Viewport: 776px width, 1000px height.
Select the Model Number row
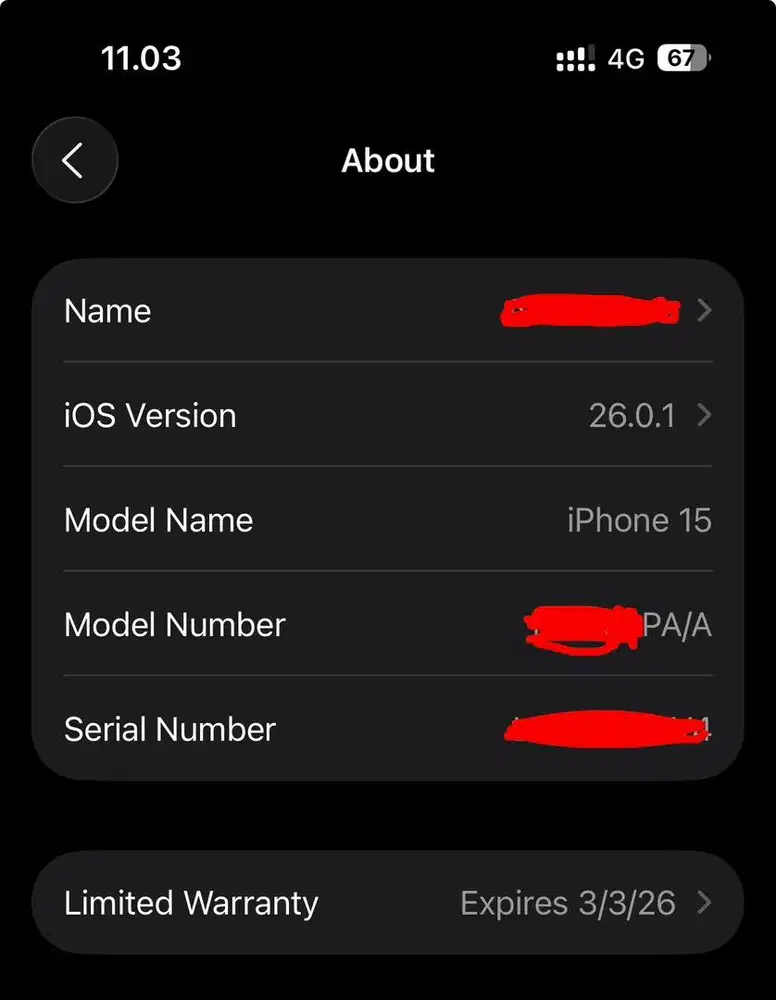pyautogui.click(x=300, y=625)
